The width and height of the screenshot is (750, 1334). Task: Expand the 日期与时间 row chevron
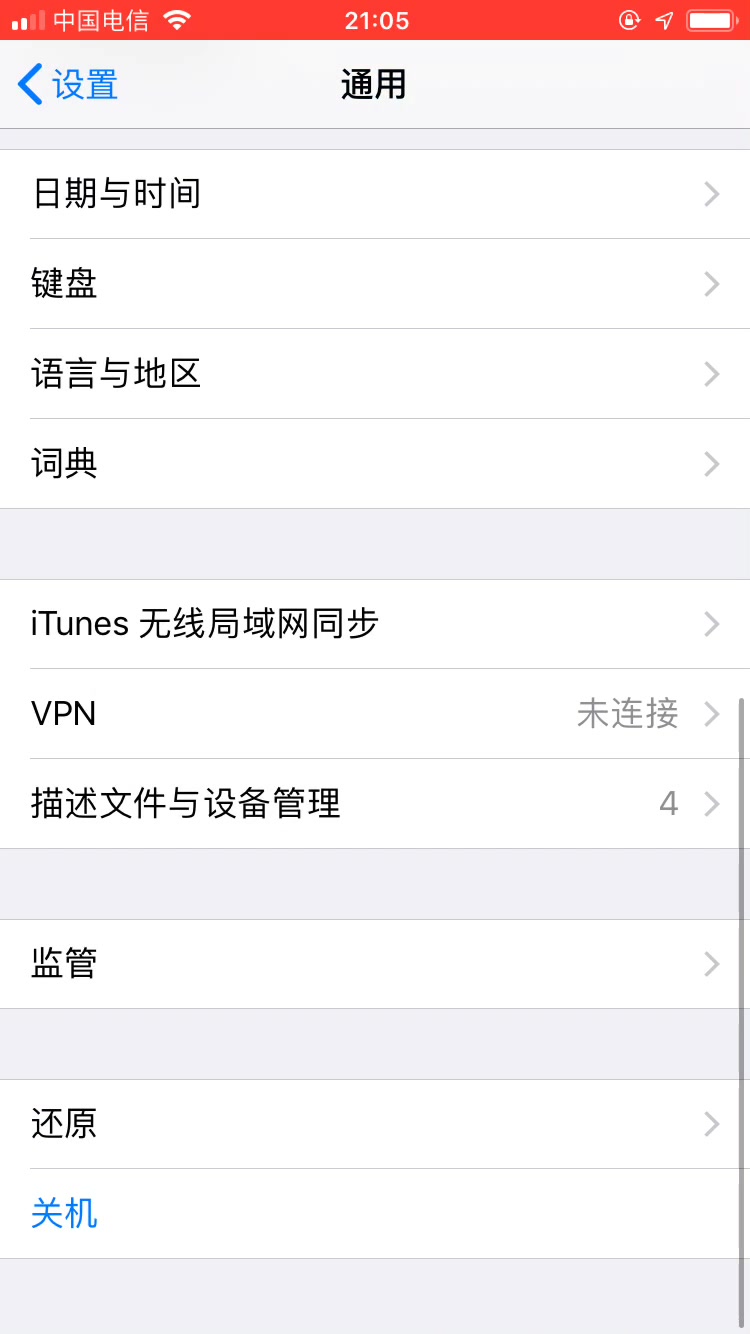[x=711, y=194]
